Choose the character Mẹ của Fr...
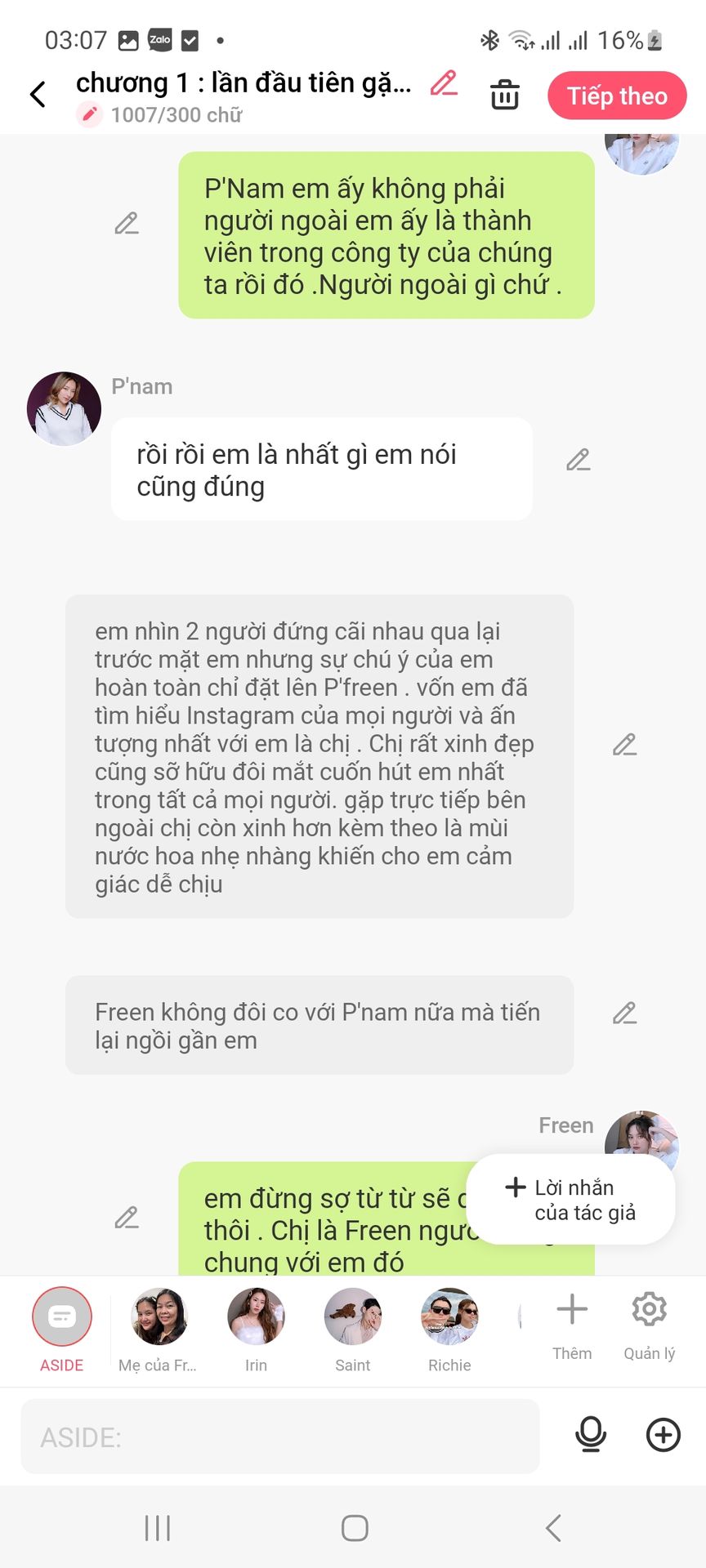 click(x=159, y=1326)
